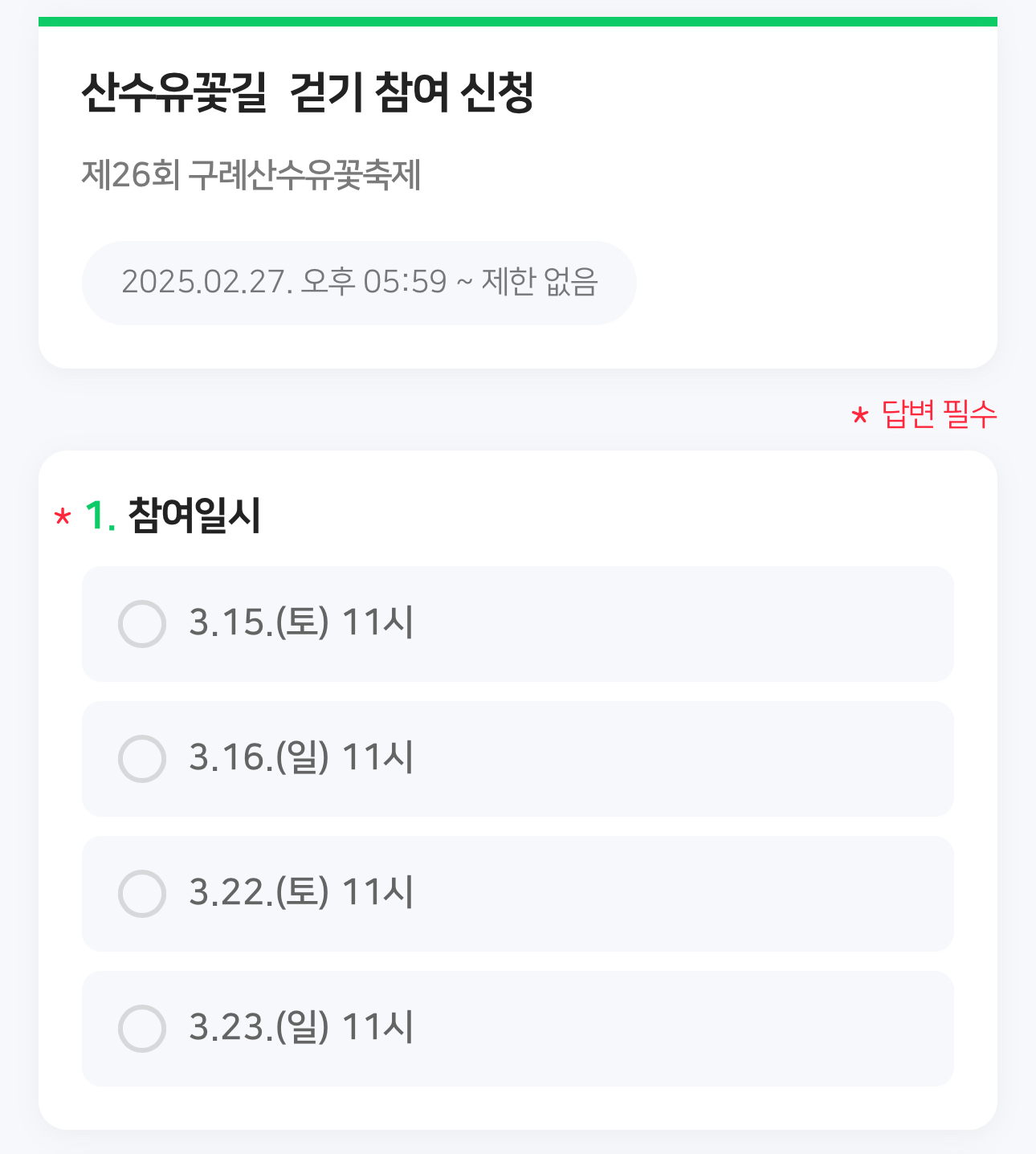Click the date range chip showing 2025.02.27
The image size is (1036, 1154).
pos(359,282)
